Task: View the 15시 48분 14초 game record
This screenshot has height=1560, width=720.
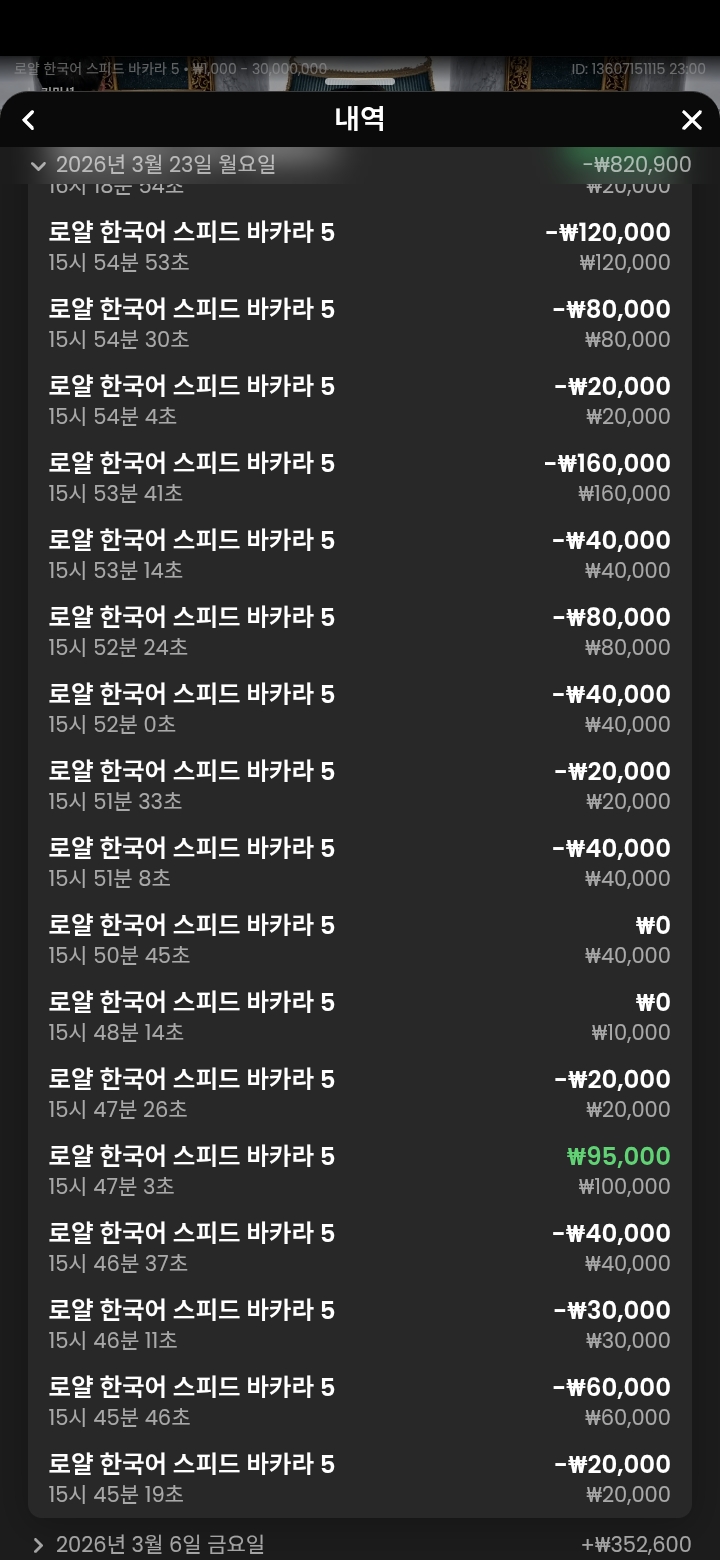Action: (x=359, y=1017)
